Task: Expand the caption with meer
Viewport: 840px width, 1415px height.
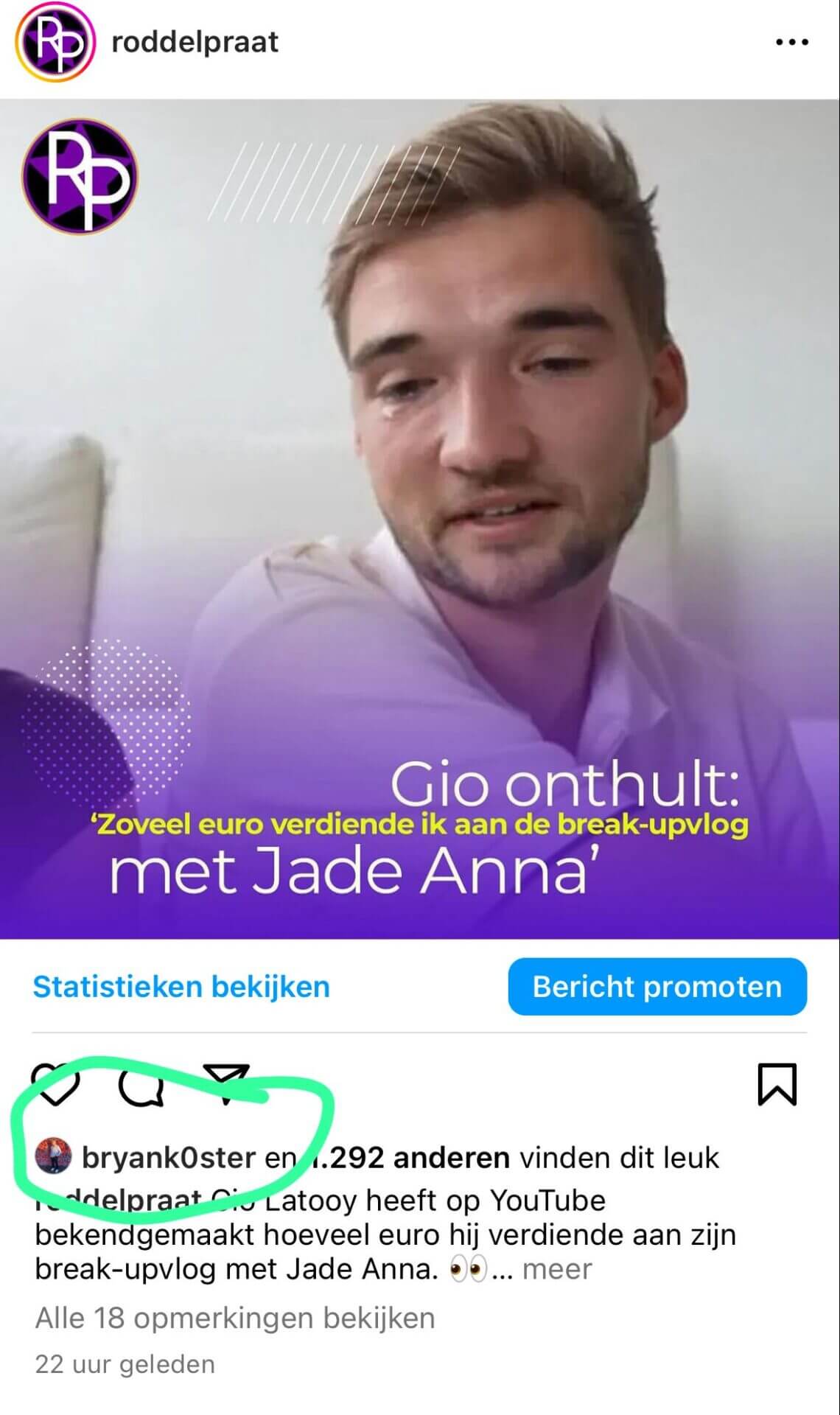Action: click(x=556, y=1269)
